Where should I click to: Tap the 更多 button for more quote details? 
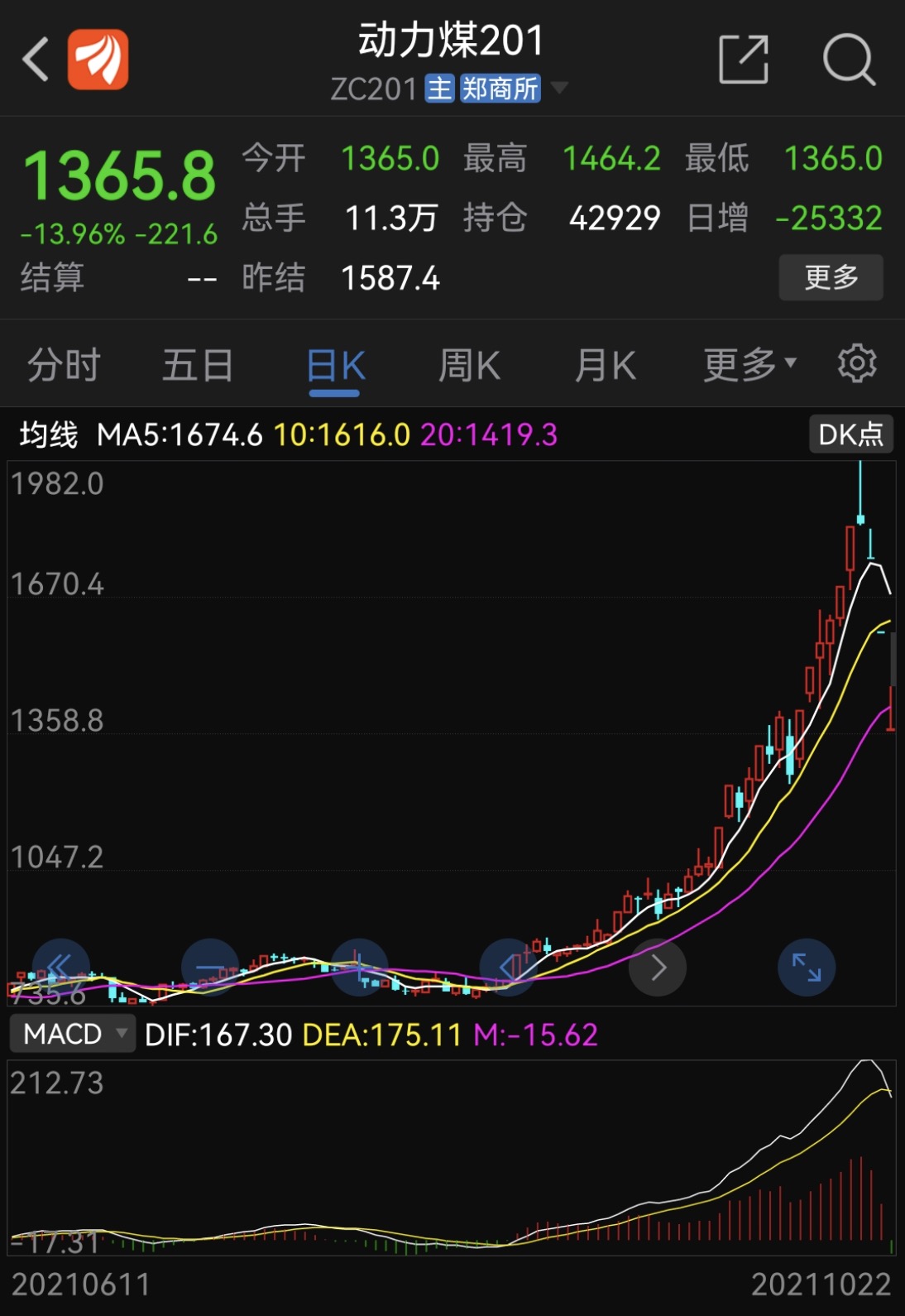[831, 277]
